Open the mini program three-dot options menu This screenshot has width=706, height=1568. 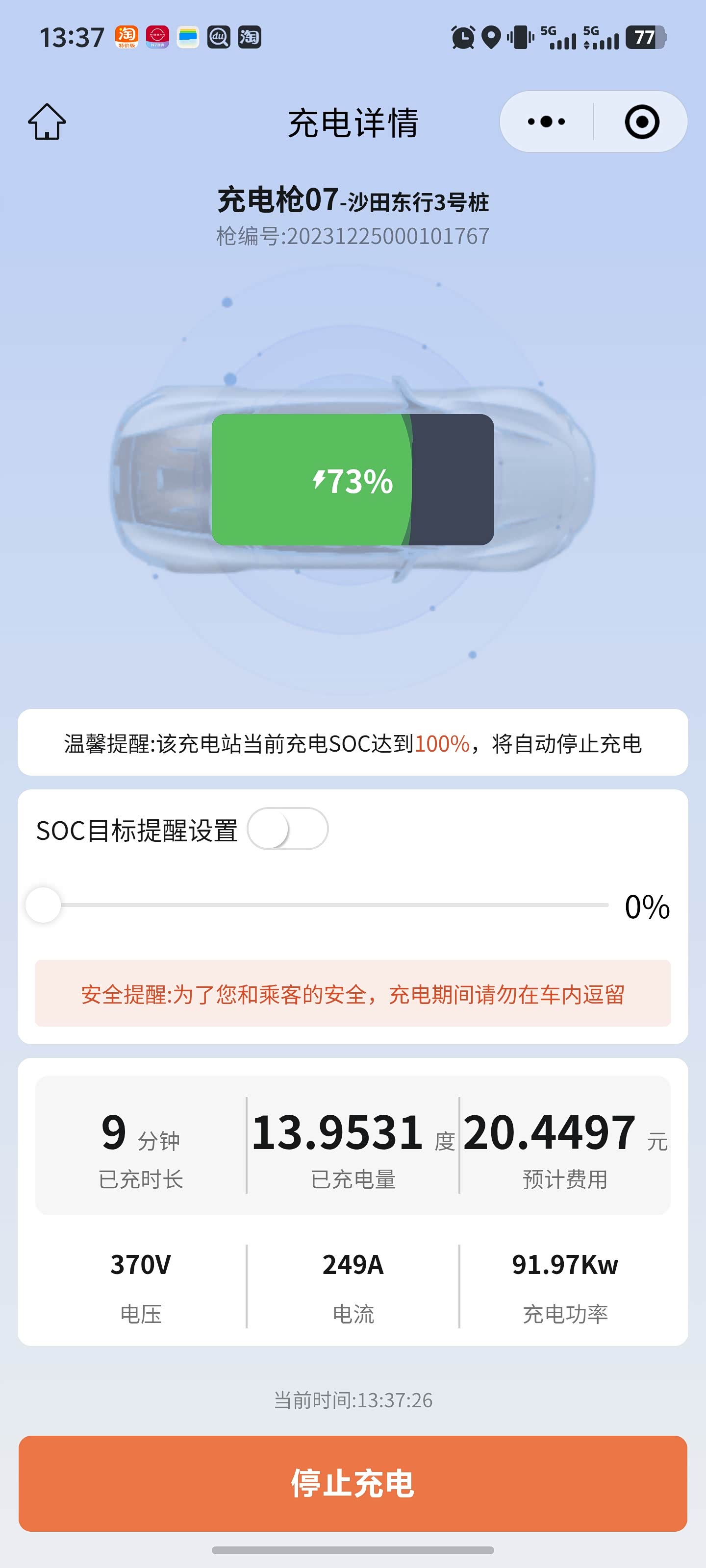click(548, 121)
